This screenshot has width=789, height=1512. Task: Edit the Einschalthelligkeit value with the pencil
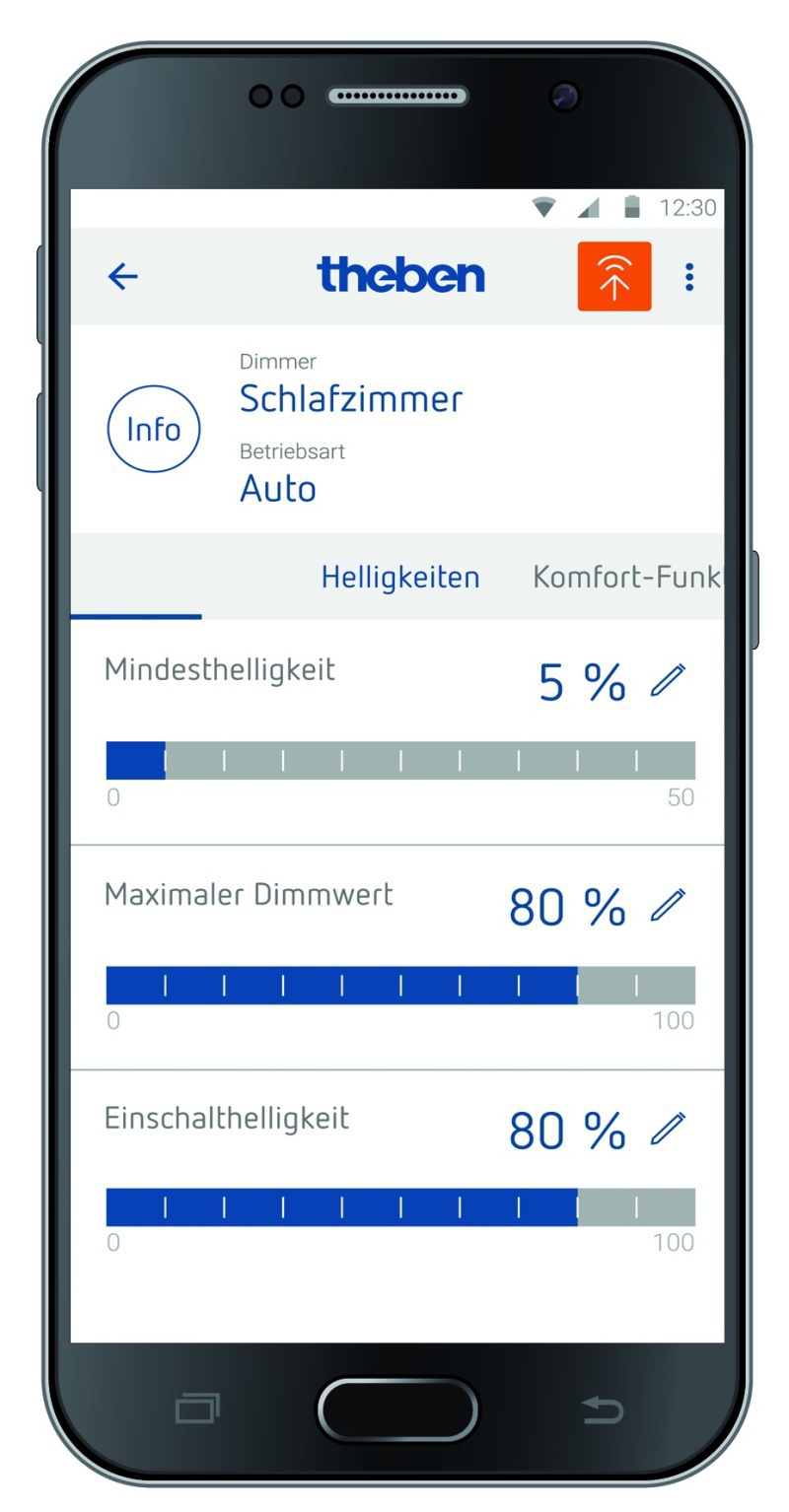tap(668, 1129)
